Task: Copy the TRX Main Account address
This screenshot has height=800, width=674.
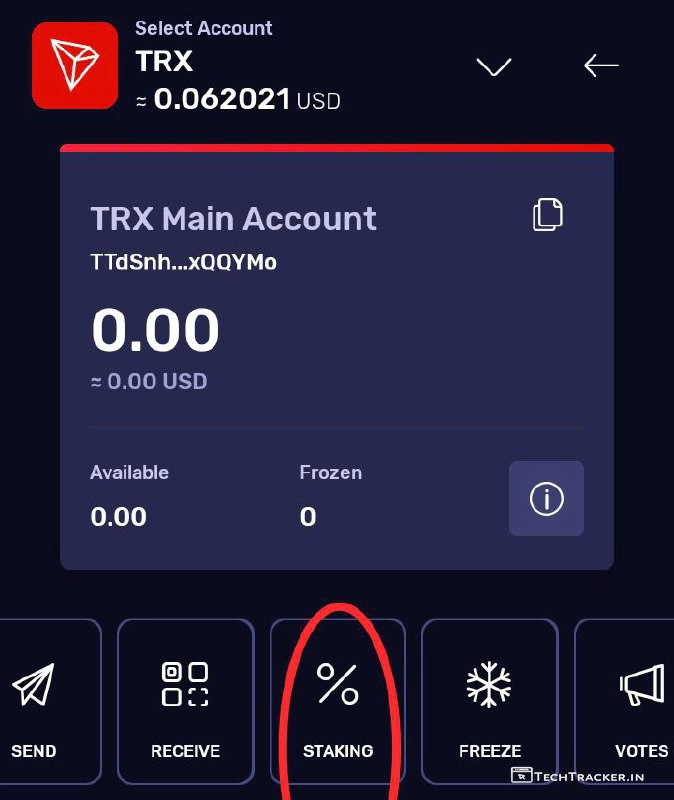Action: coord(547,214)
